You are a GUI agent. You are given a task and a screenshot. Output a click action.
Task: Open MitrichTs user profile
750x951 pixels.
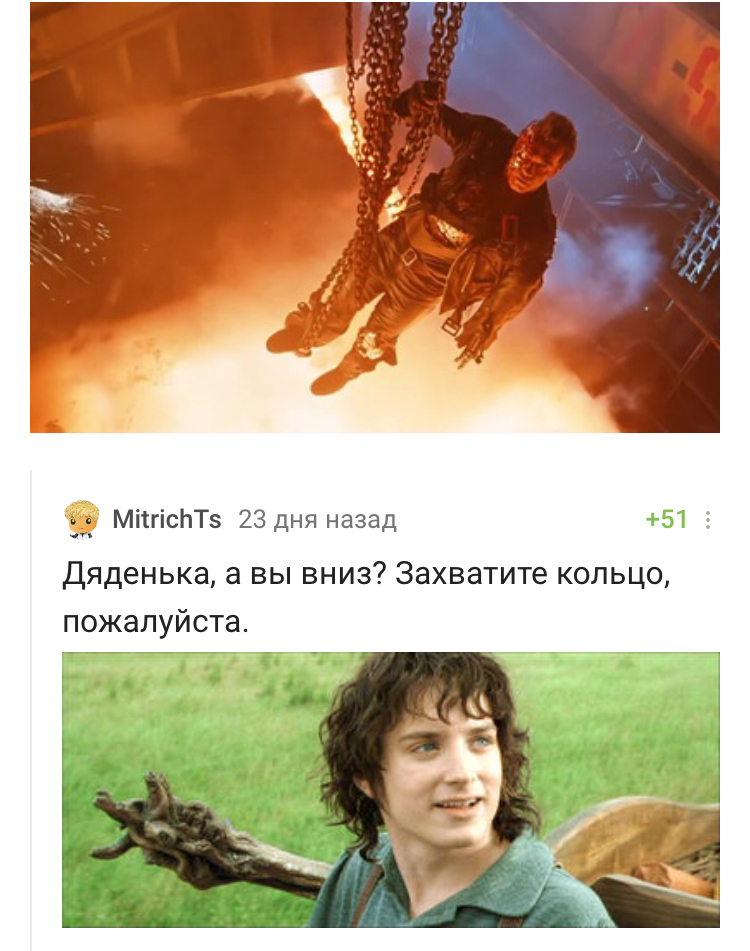click(166, 519)
